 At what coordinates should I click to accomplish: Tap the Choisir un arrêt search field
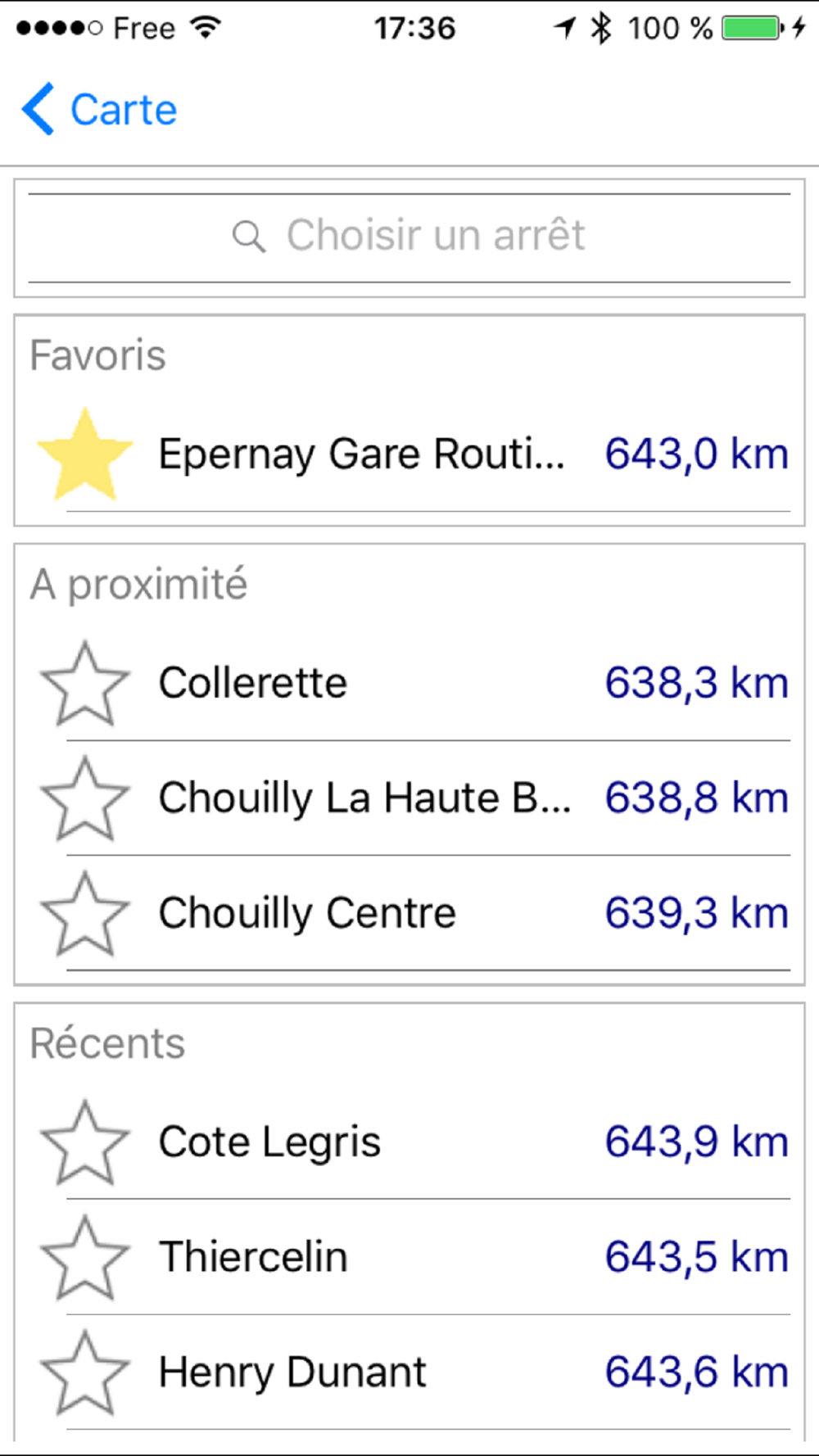click(x=409, y=237)
